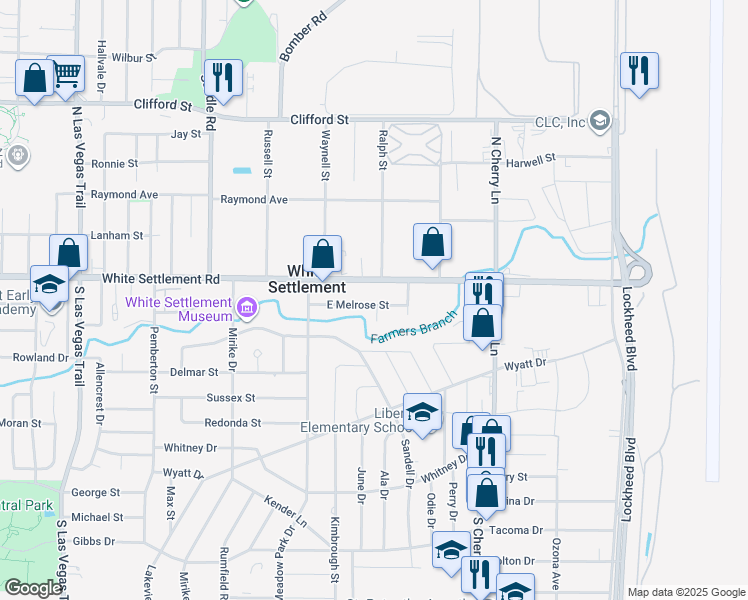
Task: Tap the White Settlement Museum pin
Action: tap(246, 307)
